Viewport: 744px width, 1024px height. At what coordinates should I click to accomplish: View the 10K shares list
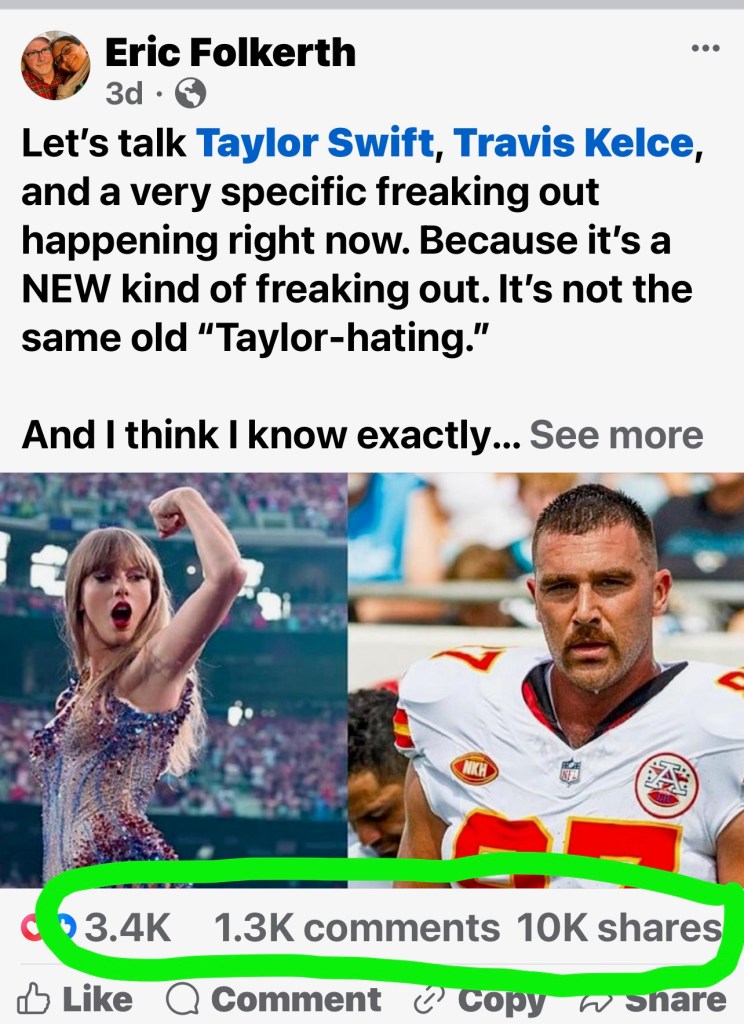(619, 927)
